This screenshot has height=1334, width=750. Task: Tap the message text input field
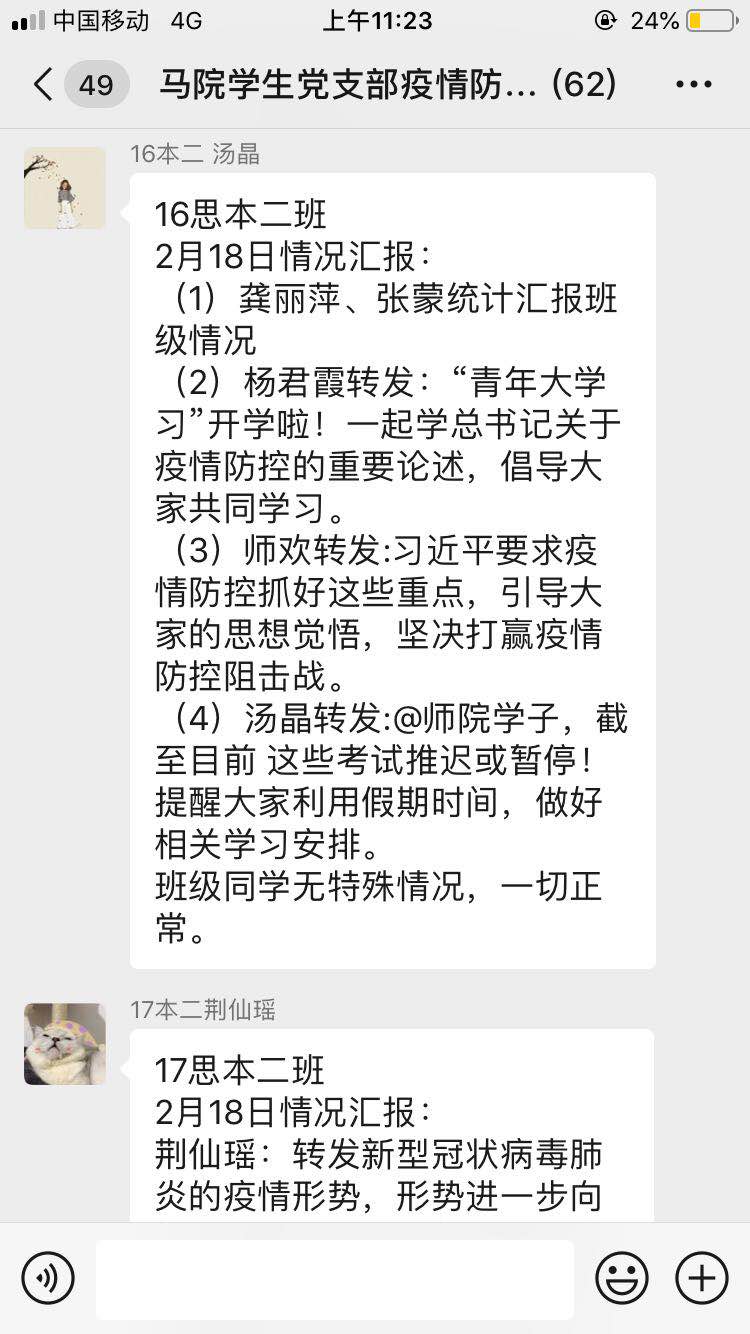tap(335, 1278)
